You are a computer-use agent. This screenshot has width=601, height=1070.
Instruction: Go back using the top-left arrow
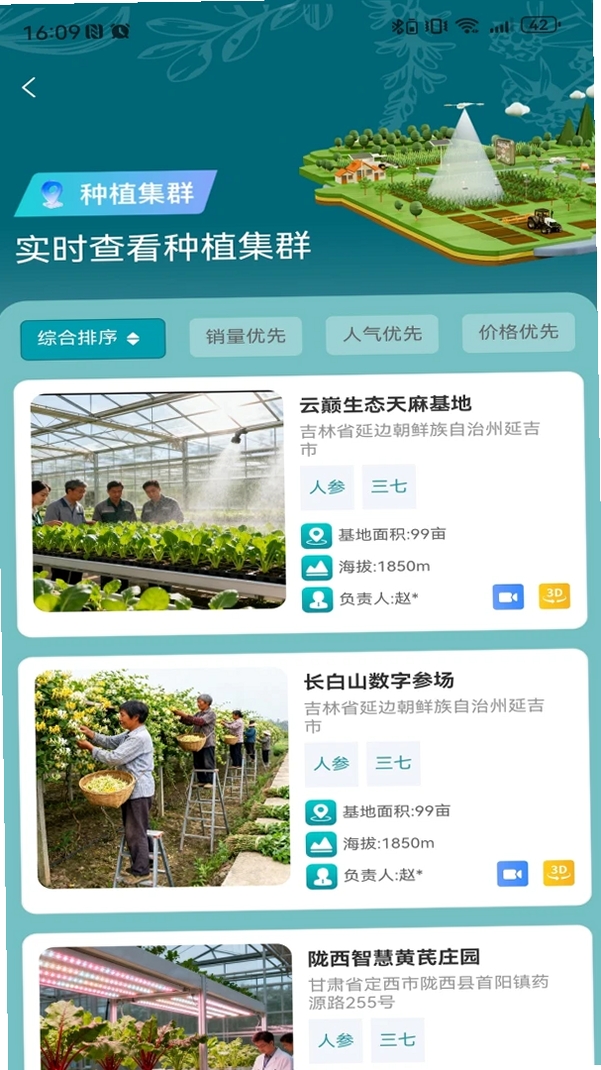[29, 87]
